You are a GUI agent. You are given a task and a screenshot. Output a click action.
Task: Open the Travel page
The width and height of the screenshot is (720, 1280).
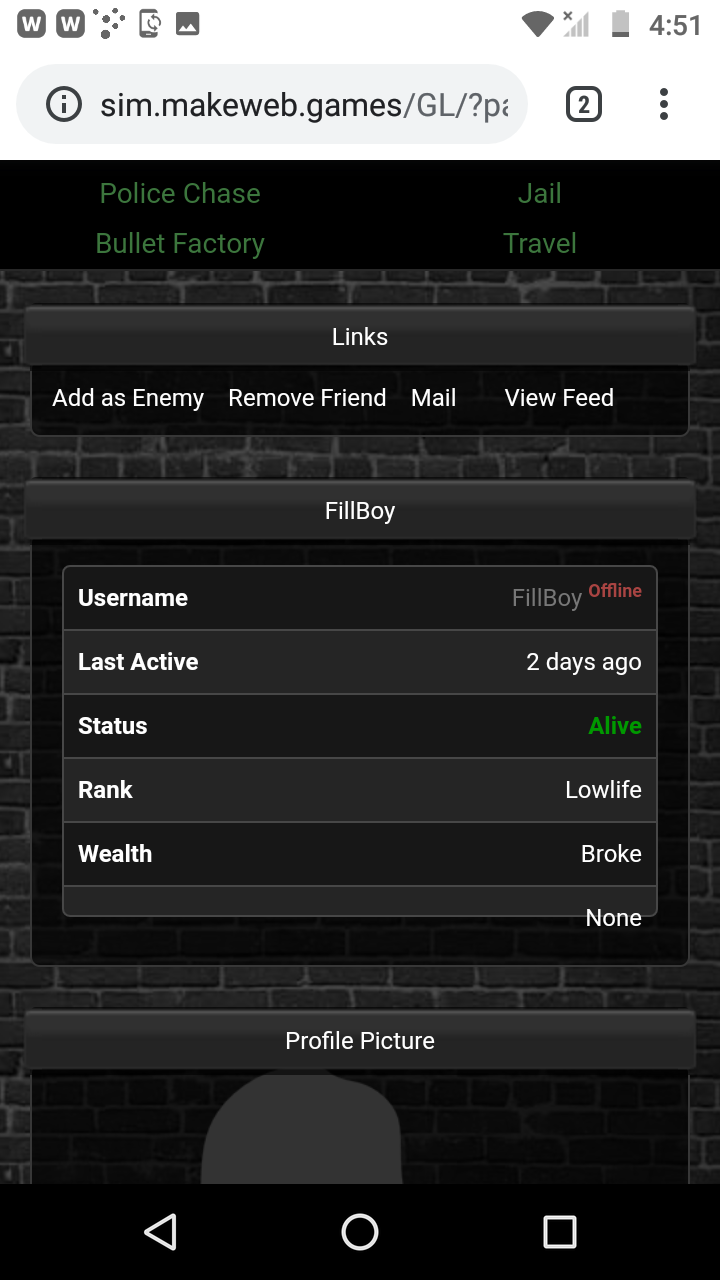(539, 243)
